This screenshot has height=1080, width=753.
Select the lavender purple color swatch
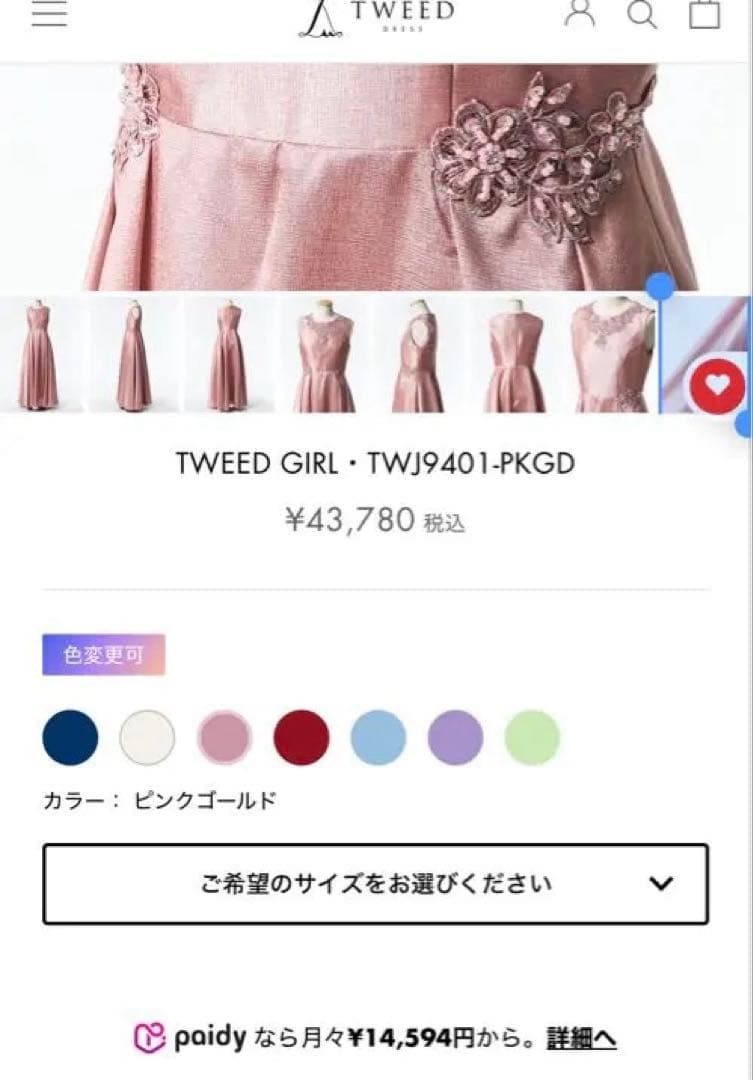coord(454,737)
